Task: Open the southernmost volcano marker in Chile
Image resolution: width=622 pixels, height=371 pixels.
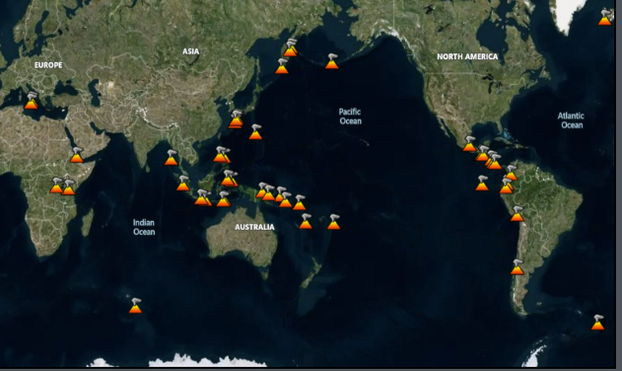Action: (x=517, y=267)
